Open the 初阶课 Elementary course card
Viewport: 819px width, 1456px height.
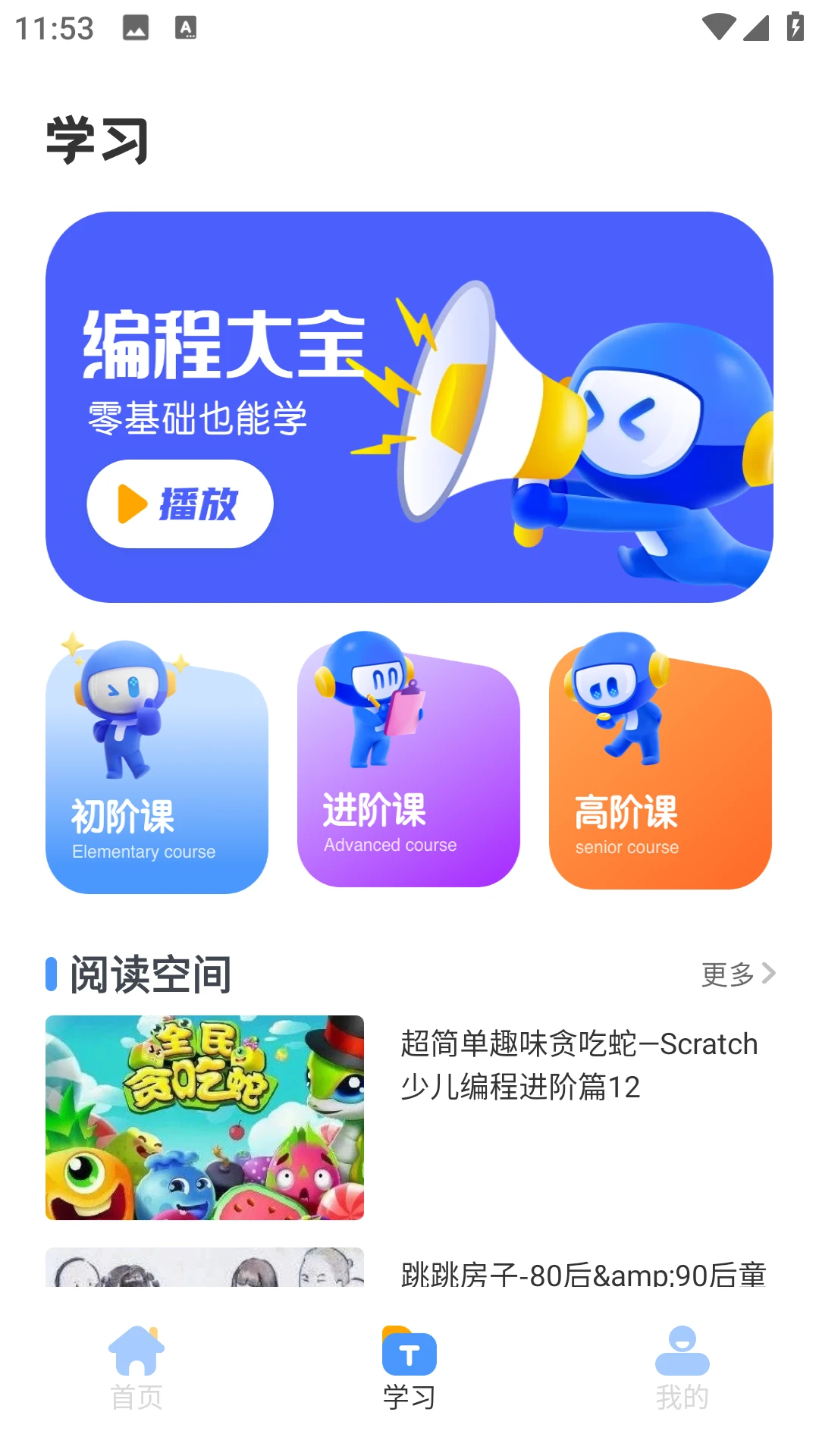pos(157,781)
